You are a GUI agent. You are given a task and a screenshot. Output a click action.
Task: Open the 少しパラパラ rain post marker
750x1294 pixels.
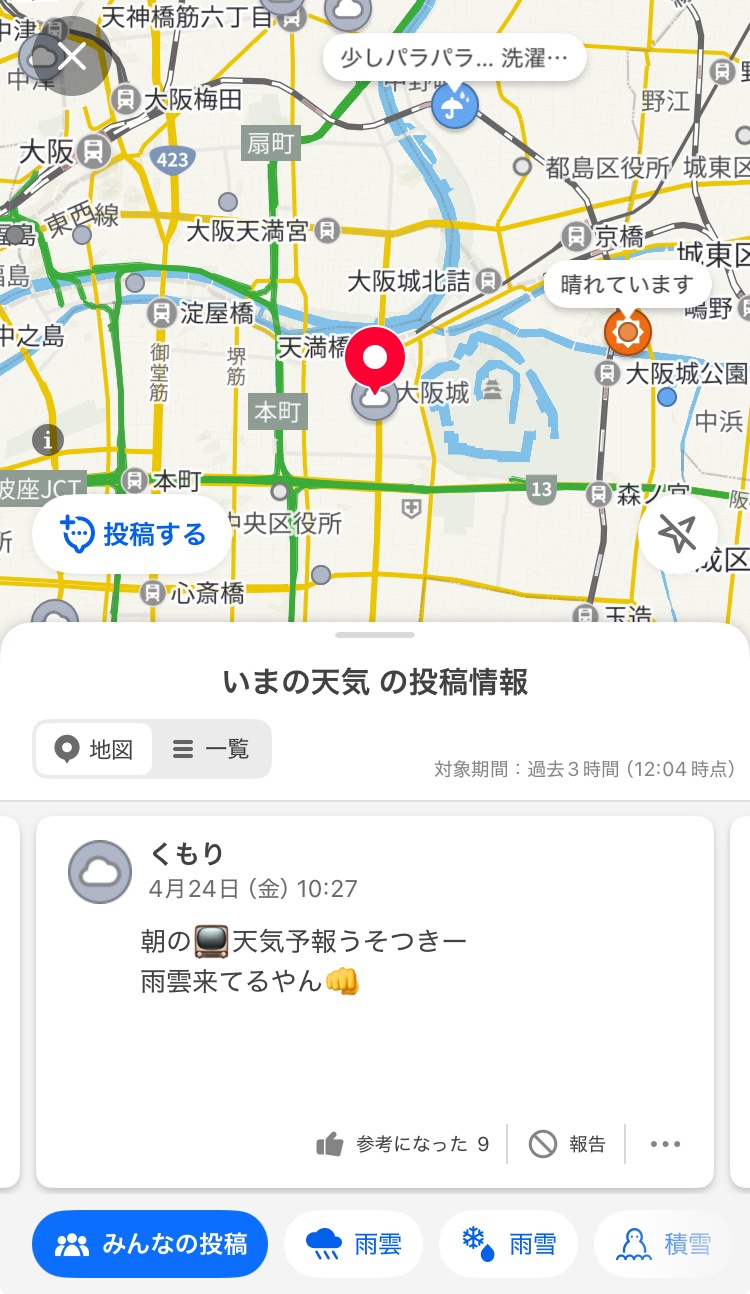click(x=455, y=103)
